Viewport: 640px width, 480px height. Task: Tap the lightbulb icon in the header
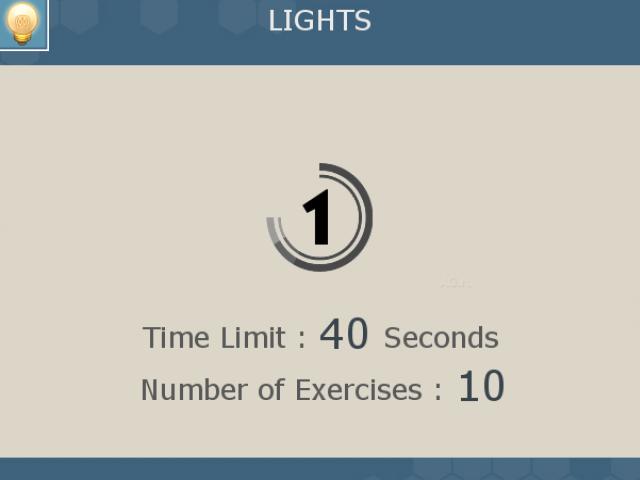coord(23,24)
